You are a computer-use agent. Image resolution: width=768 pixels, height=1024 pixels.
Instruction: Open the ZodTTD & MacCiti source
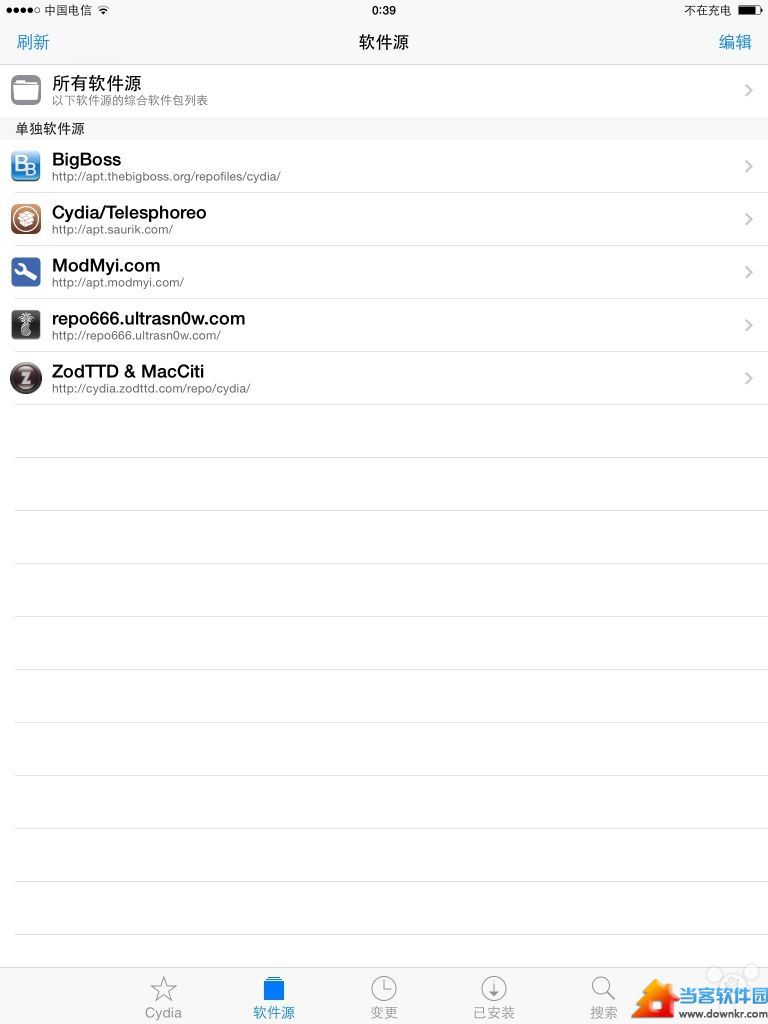(384, 378)
